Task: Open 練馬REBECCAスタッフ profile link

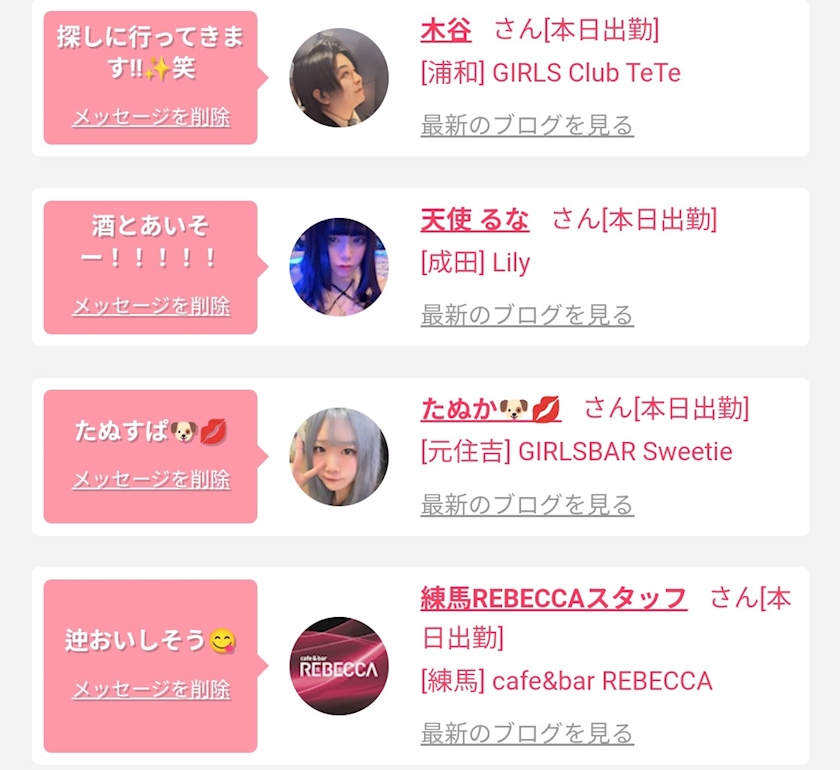Action: coord(554,598)
